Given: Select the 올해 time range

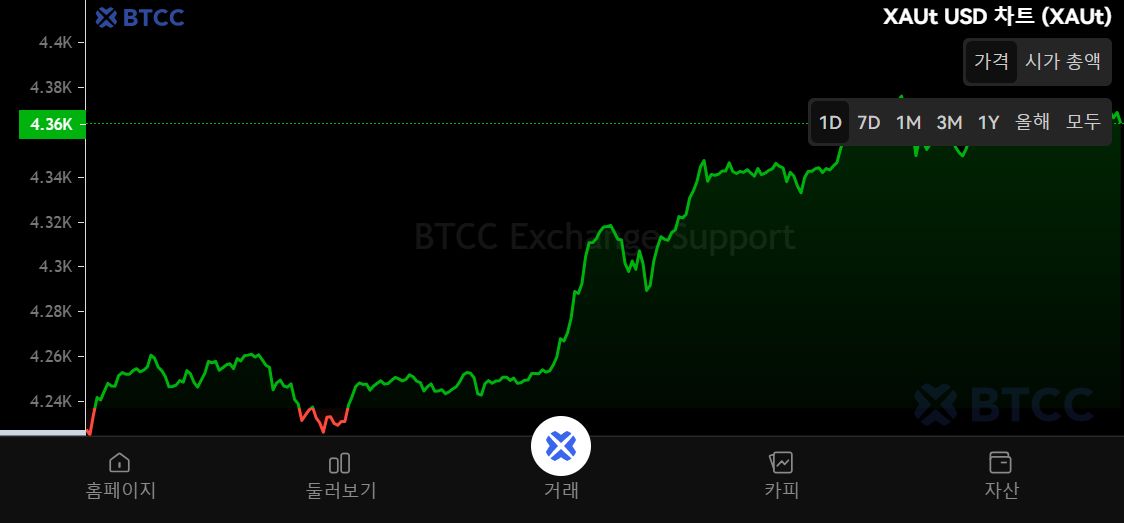Looking at the screenshot, I should [x=1033, y=123].
